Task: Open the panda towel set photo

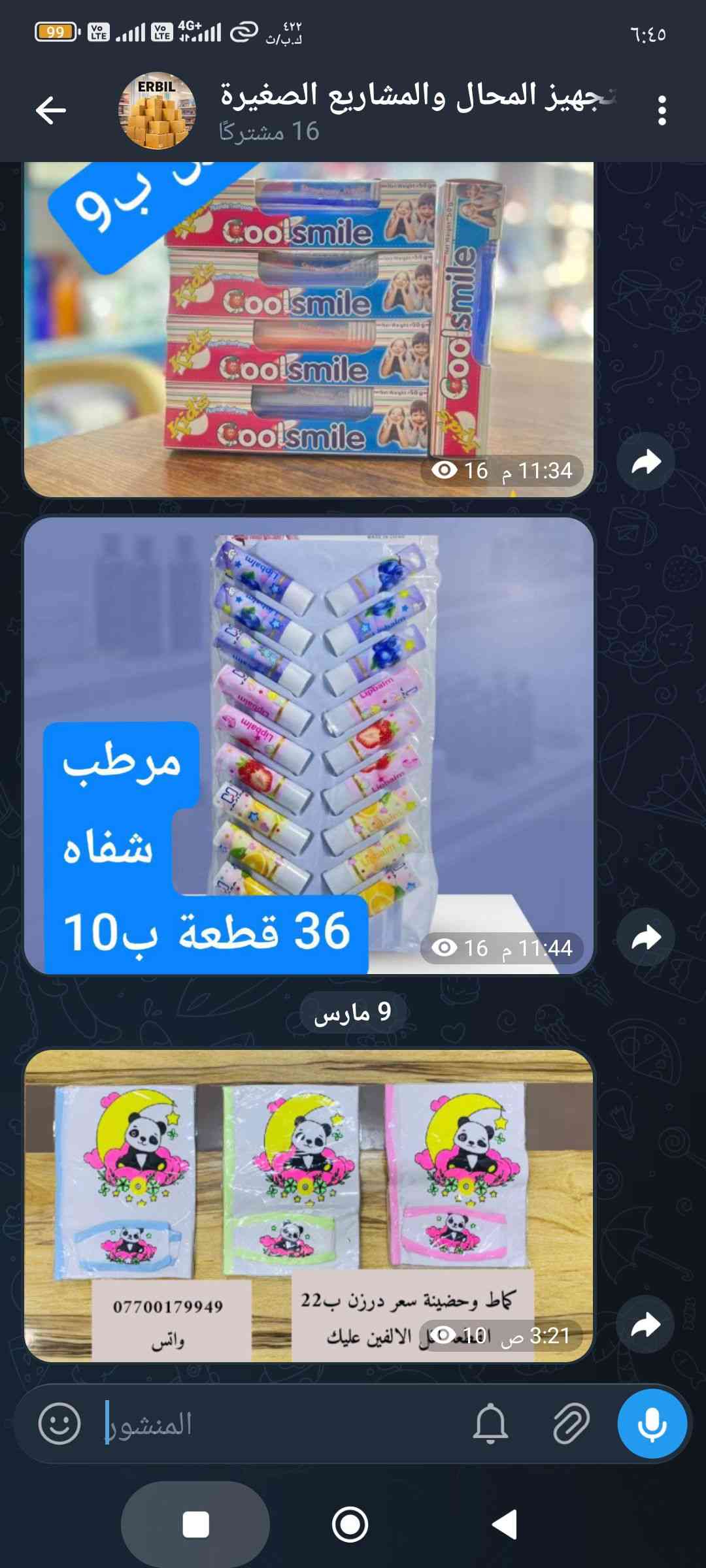Action: (309, 1176)
